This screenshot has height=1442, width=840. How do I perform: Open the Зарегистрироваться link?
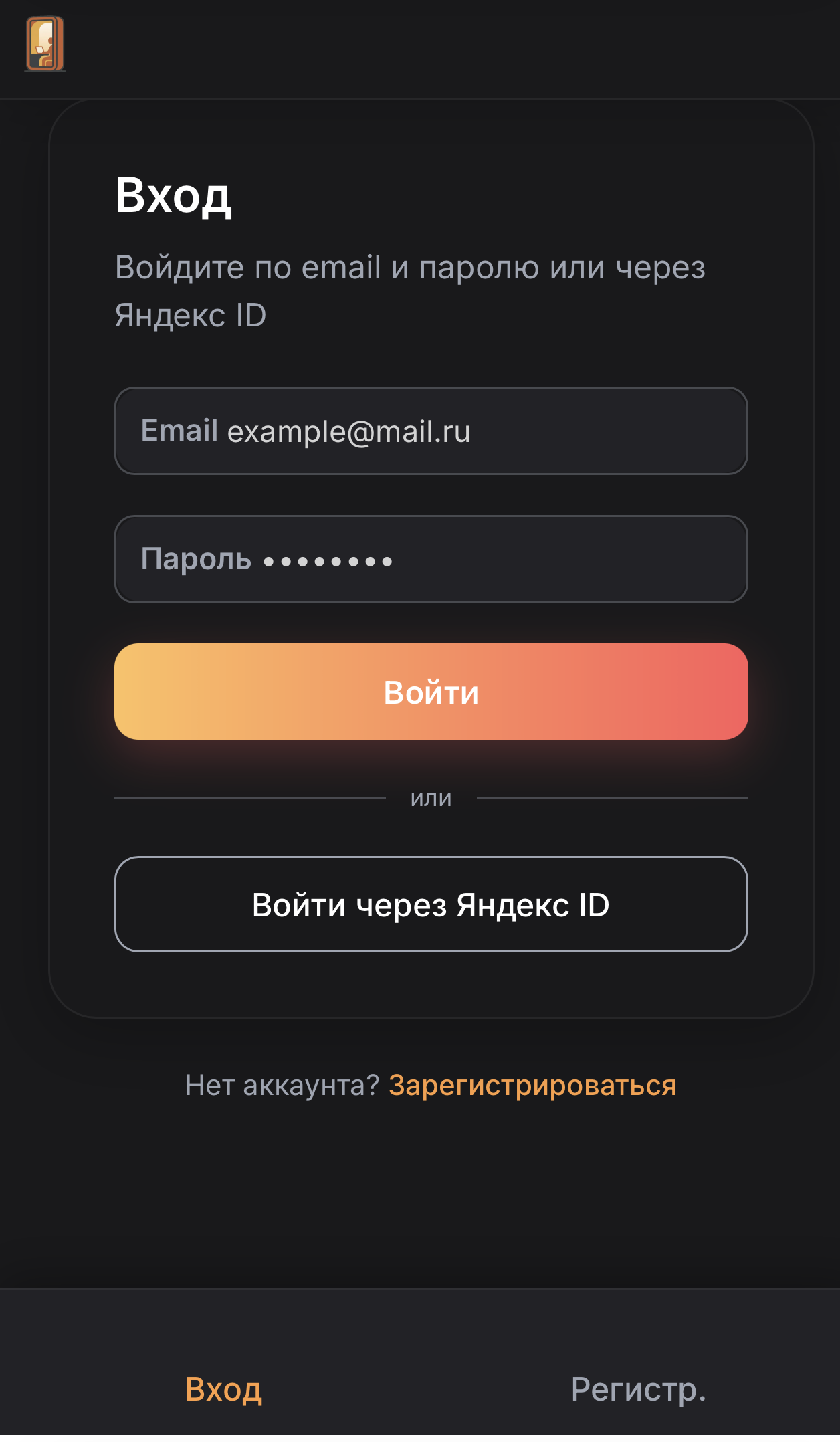[x=532, y=1085]
